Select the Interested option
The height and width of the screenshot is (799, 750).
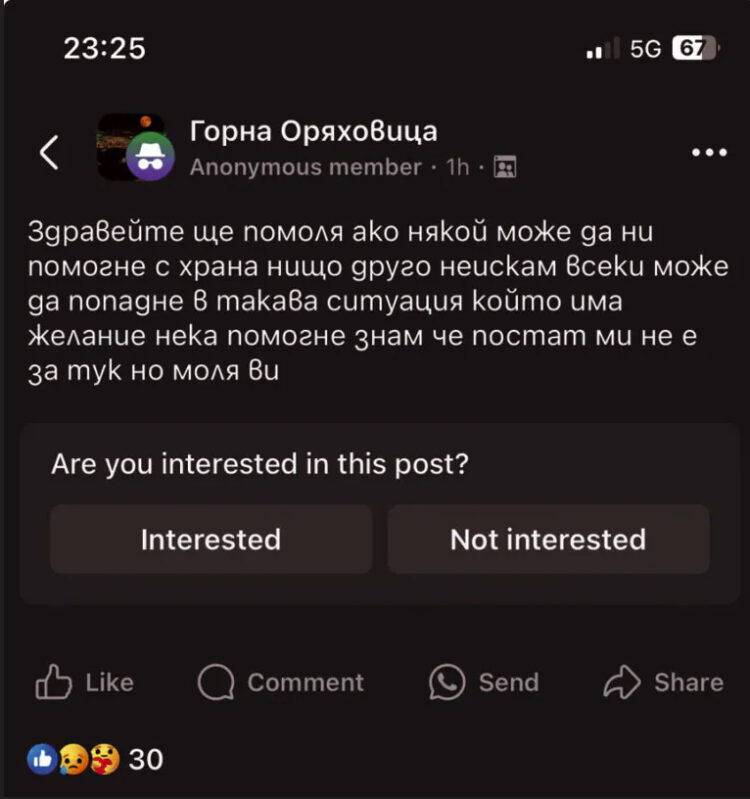point(210,539)
